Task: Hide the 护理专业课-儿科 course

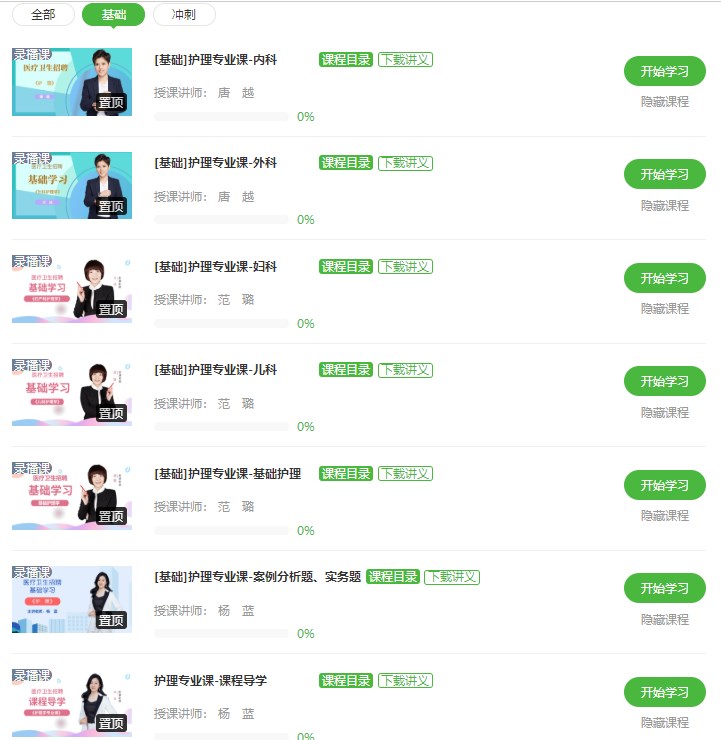Action: tap(664, 412)
